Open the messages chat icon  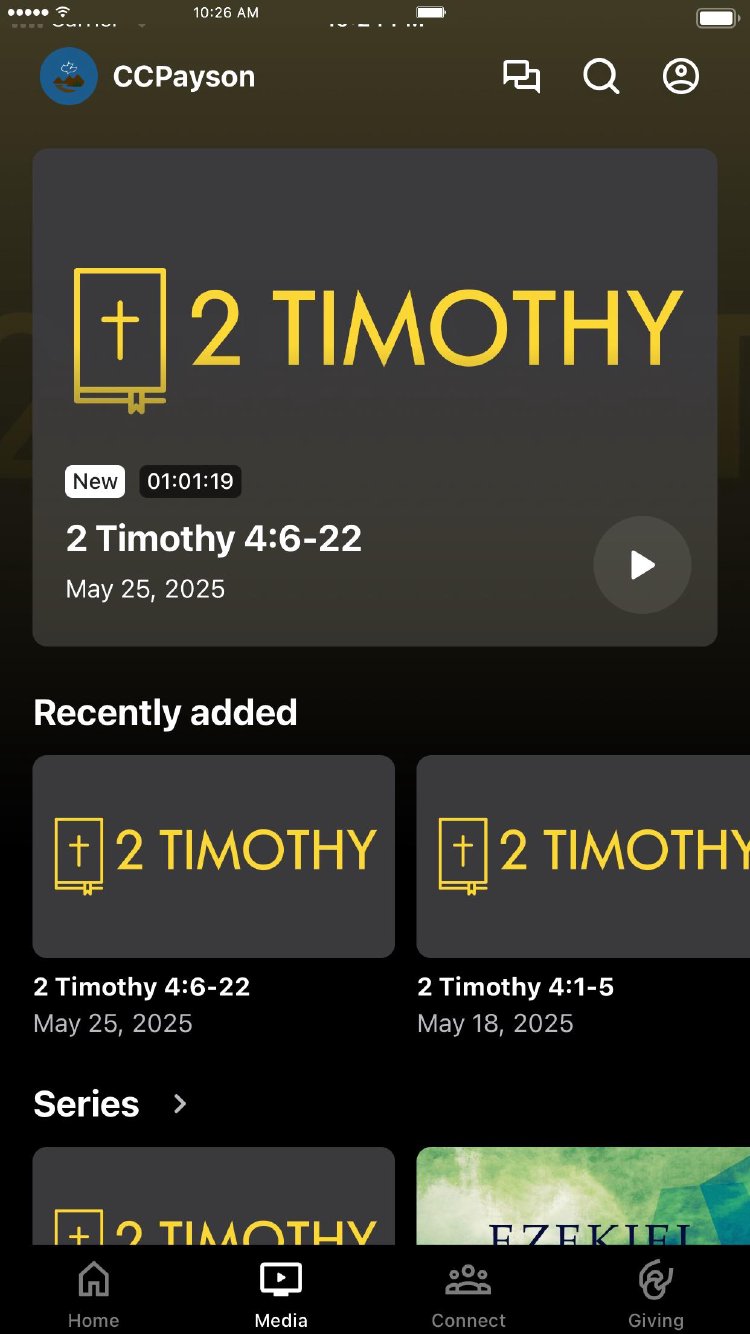[x=521, y=77]
